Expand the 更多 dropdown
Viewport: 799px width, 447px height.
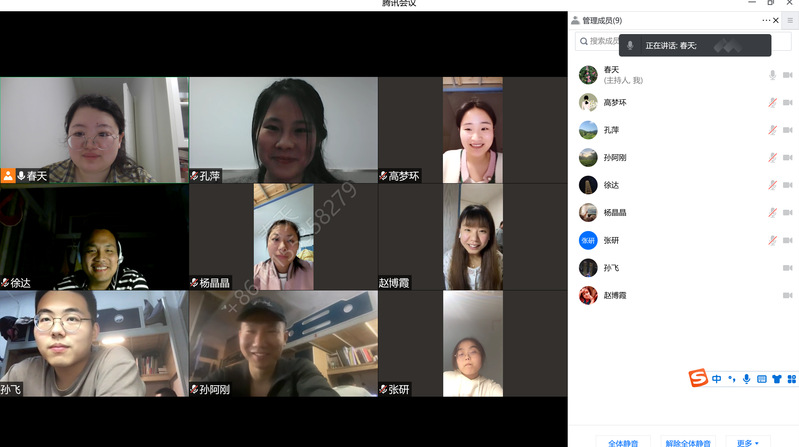(748, 442)
